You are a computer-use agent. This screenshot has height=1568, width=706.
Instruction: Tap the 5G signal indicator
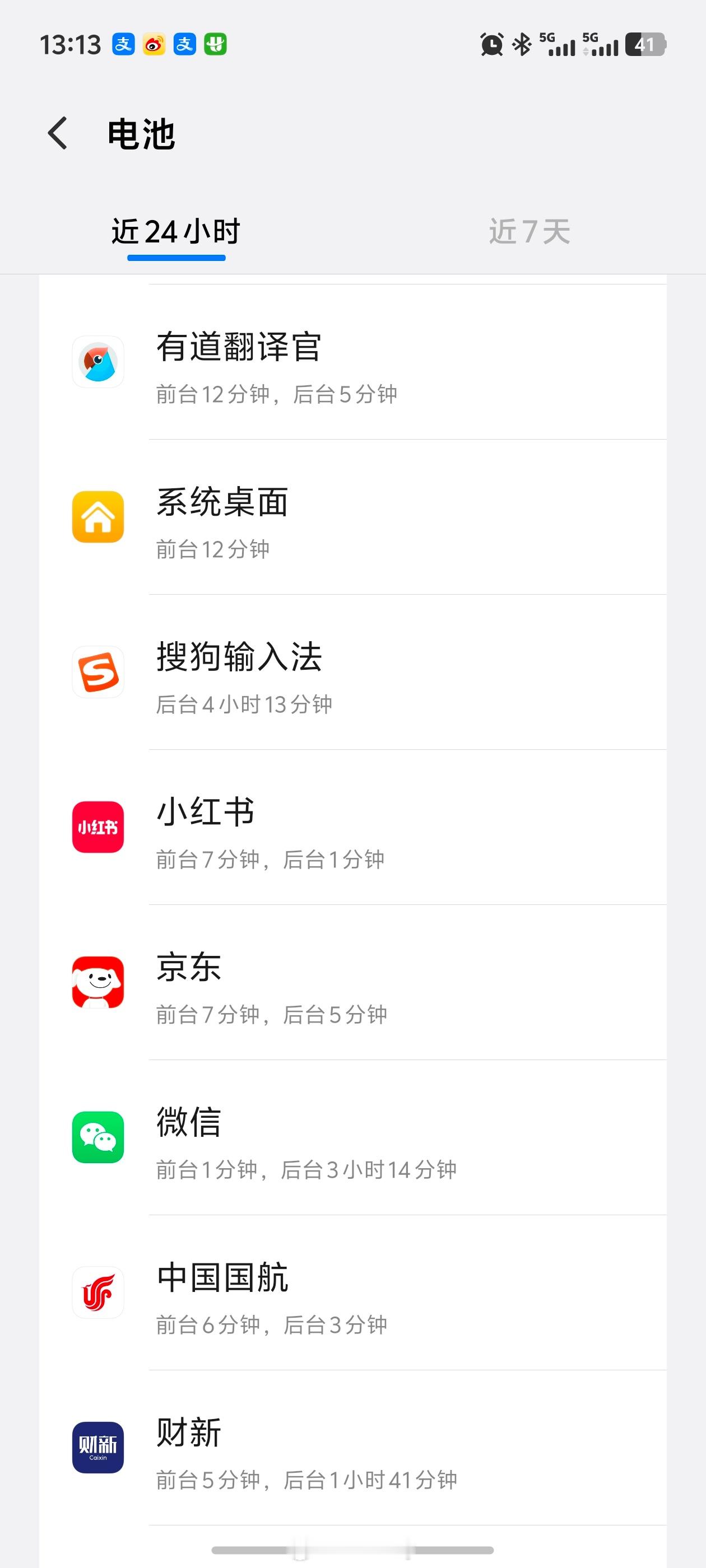pos(558,44)
